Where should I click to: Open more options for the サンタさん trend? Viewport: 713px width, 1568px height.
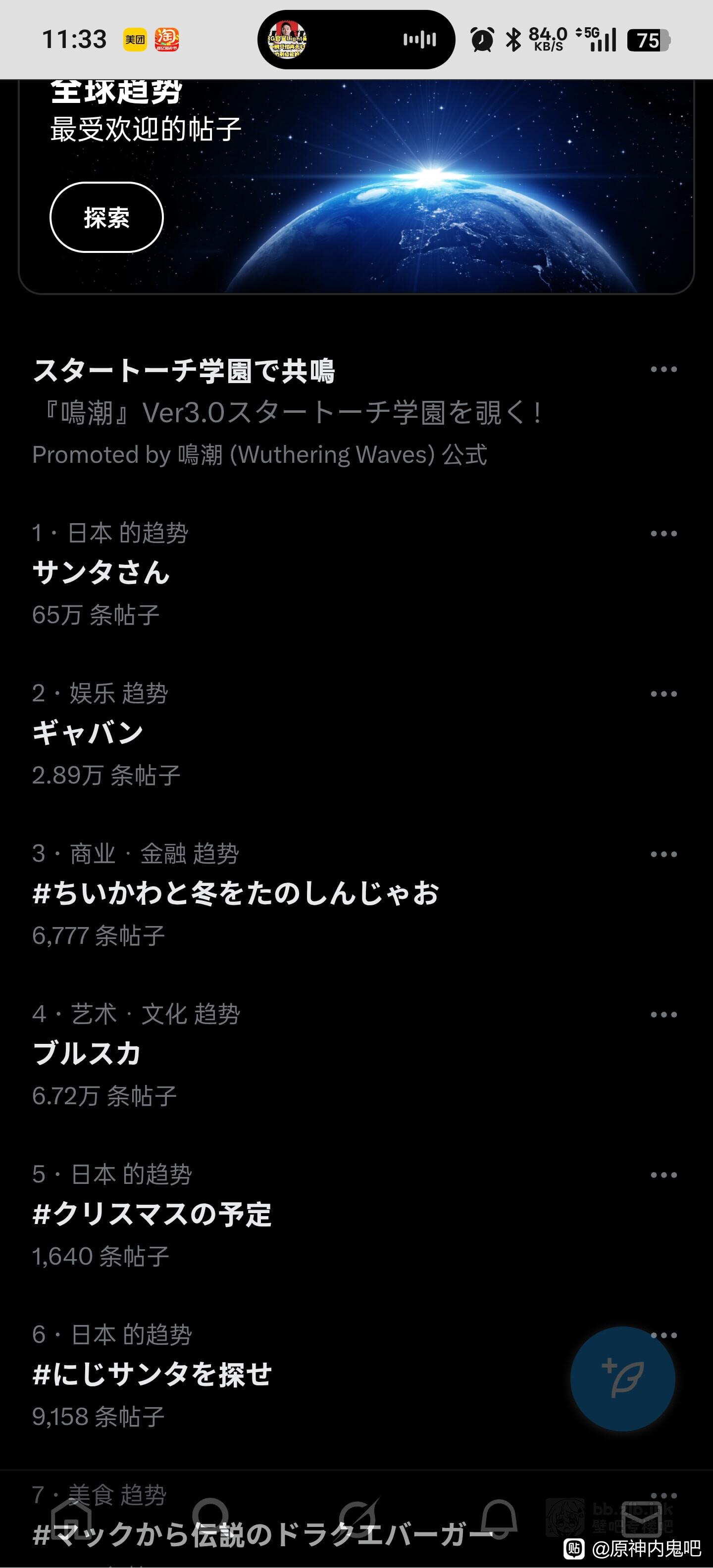pyautogui.click(x=663, y=534)
